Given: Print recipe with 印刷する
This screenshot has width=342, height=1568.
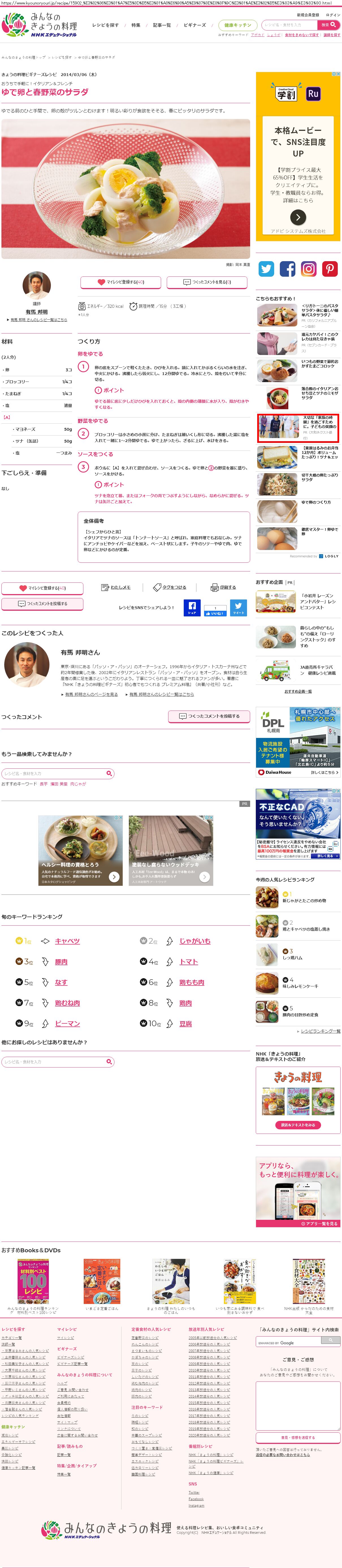Looking at the screenshot, I should pyautogui.click(x=223, y=587).
